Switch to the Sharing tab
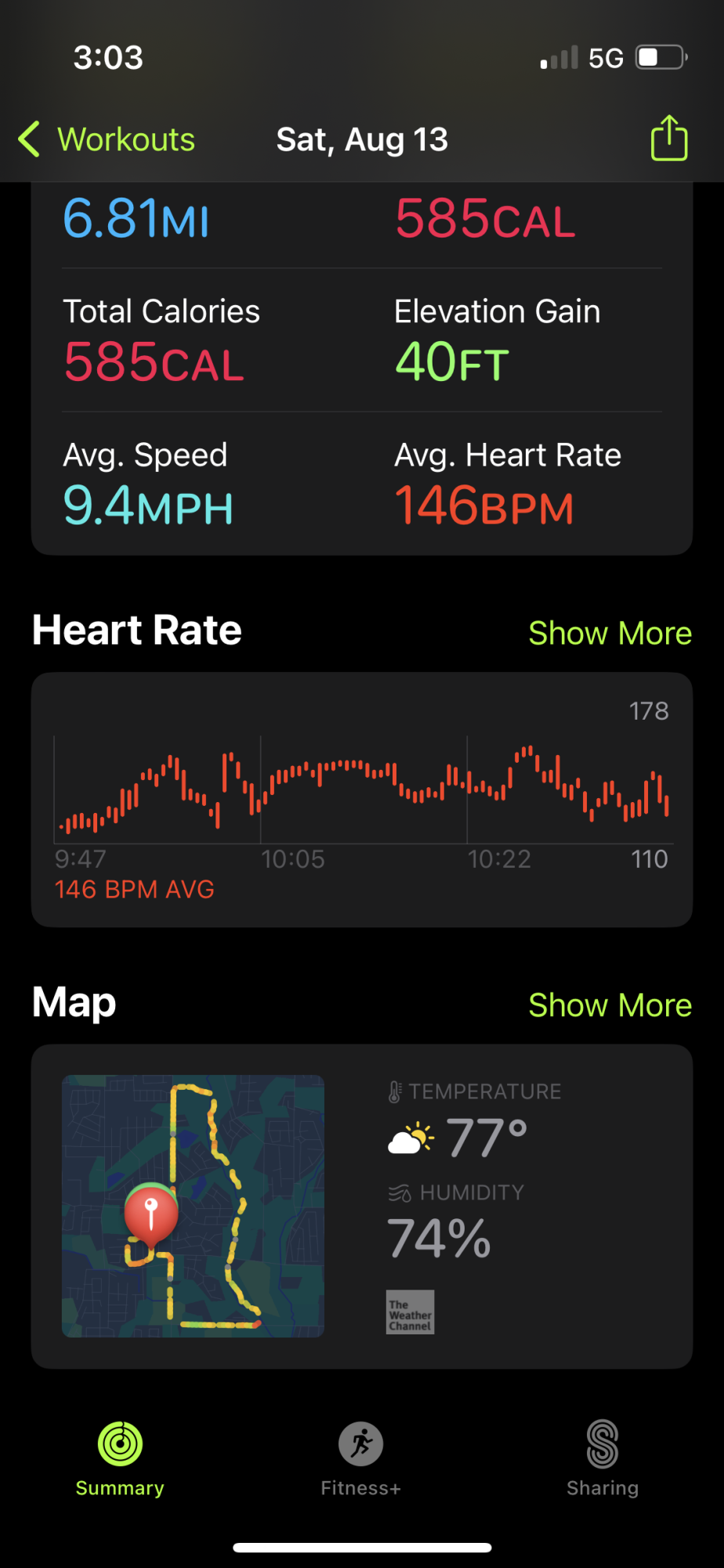Image resolution: width=724 pixels, height=1568 pixels. (x=603, y=1459)
